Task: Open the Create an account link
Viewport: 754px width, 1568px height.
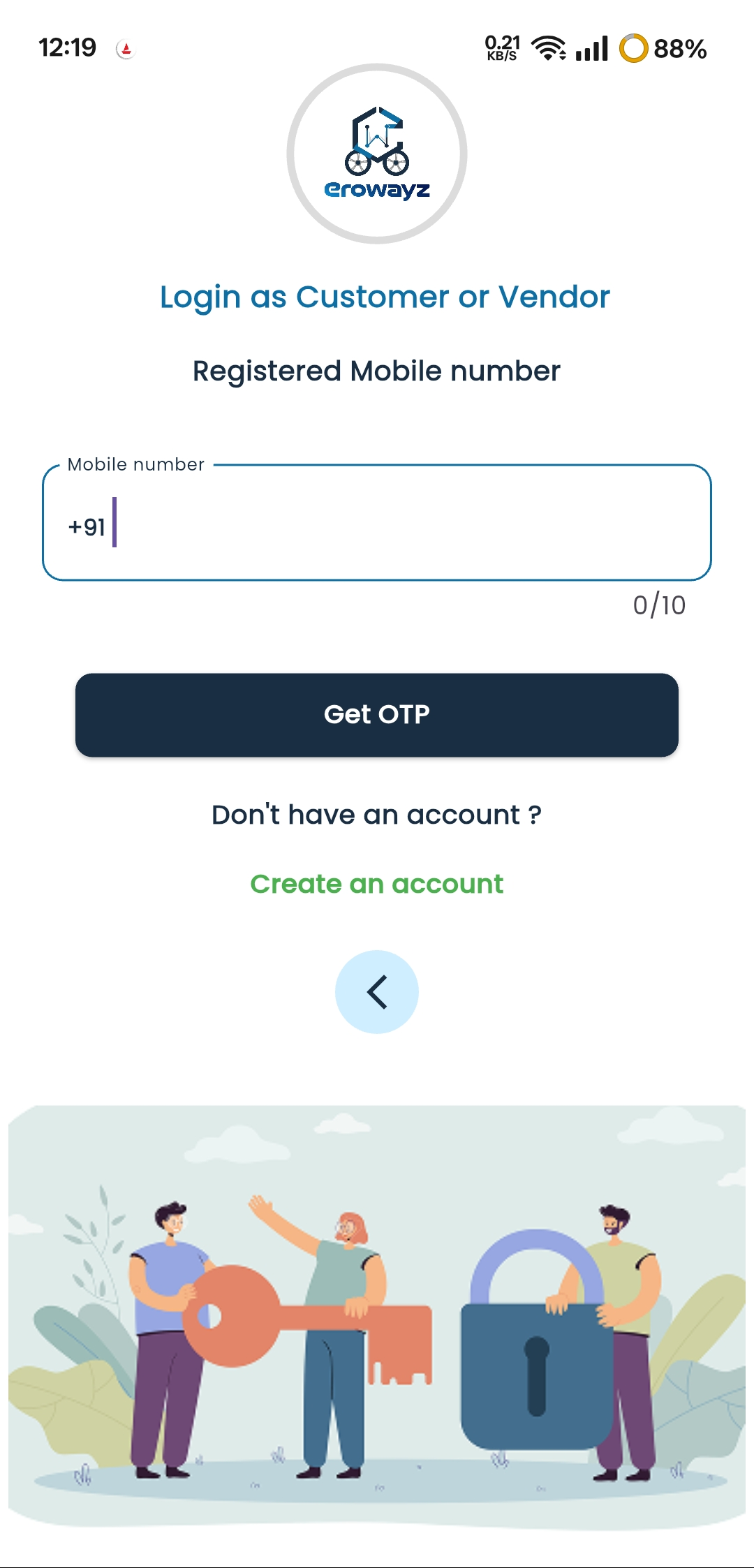Action: coord(377,884)
